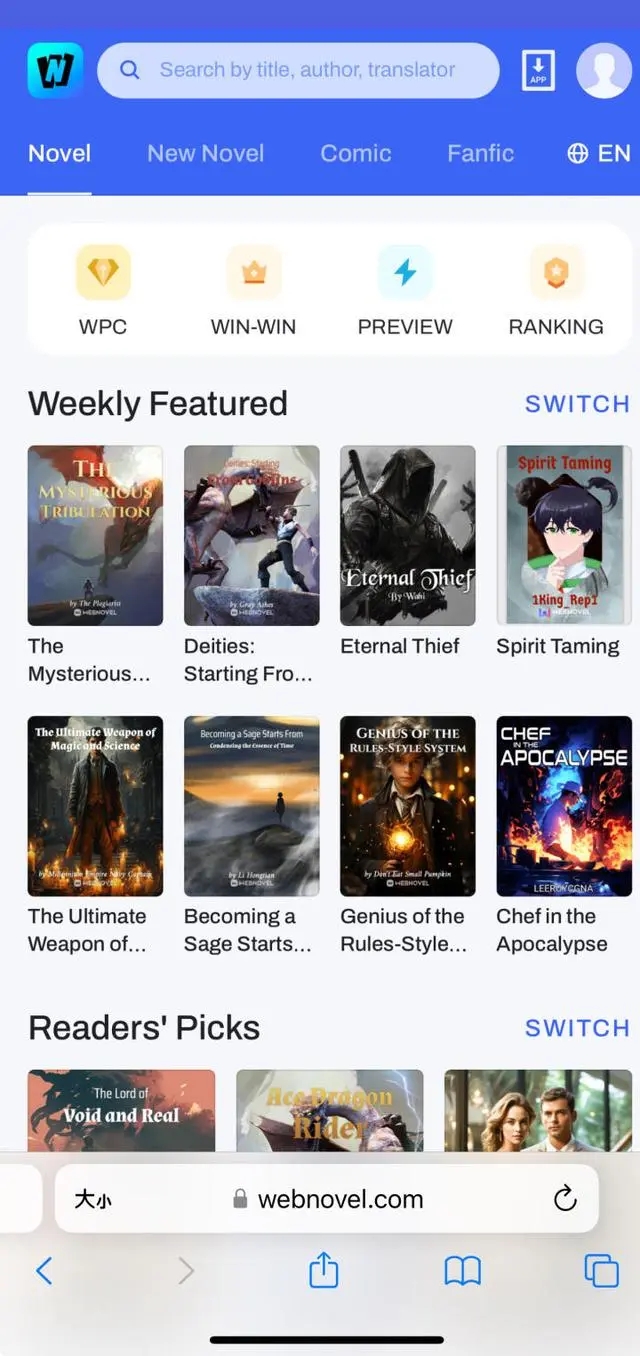Open the PREVIEW shortcut
640x1356 pixels.
pos(405,291)
